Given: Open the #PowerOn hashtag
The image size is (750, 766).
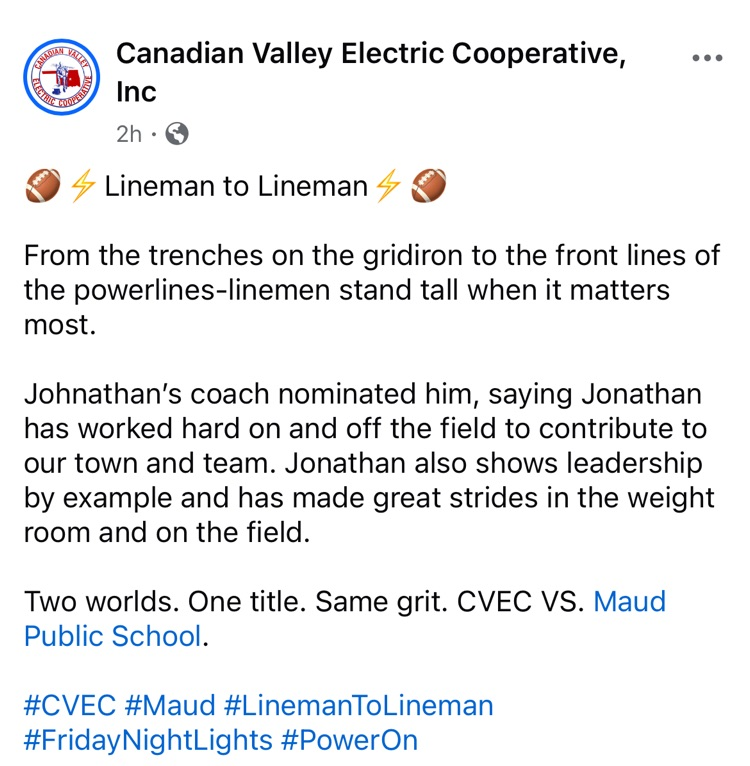Looking at the screenshot, I should pyautogui.click(x=349, y=740).
